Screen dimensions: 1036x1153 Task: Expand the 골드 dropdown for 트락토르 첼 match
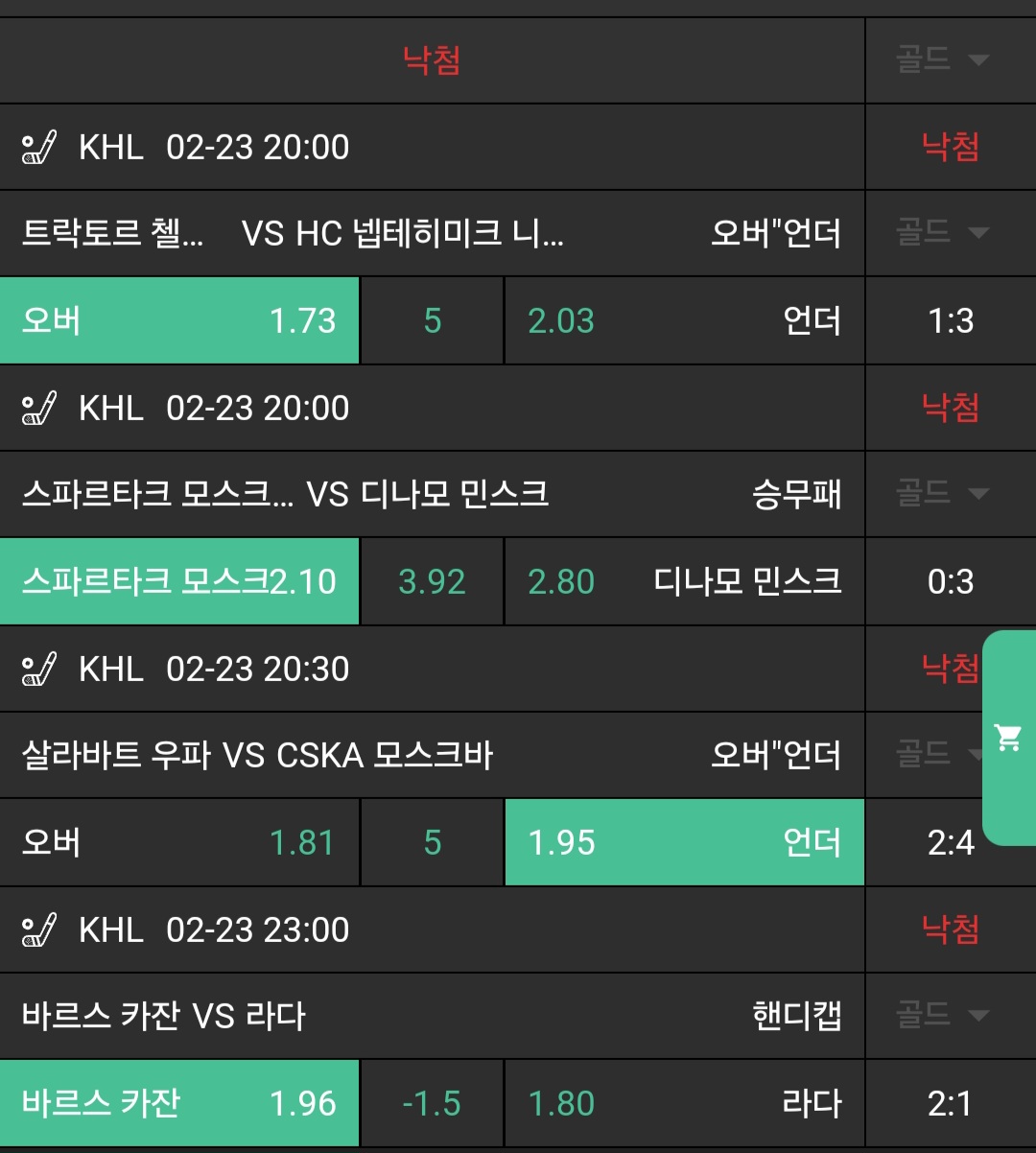pyautogui.click(x=942, y=232)
